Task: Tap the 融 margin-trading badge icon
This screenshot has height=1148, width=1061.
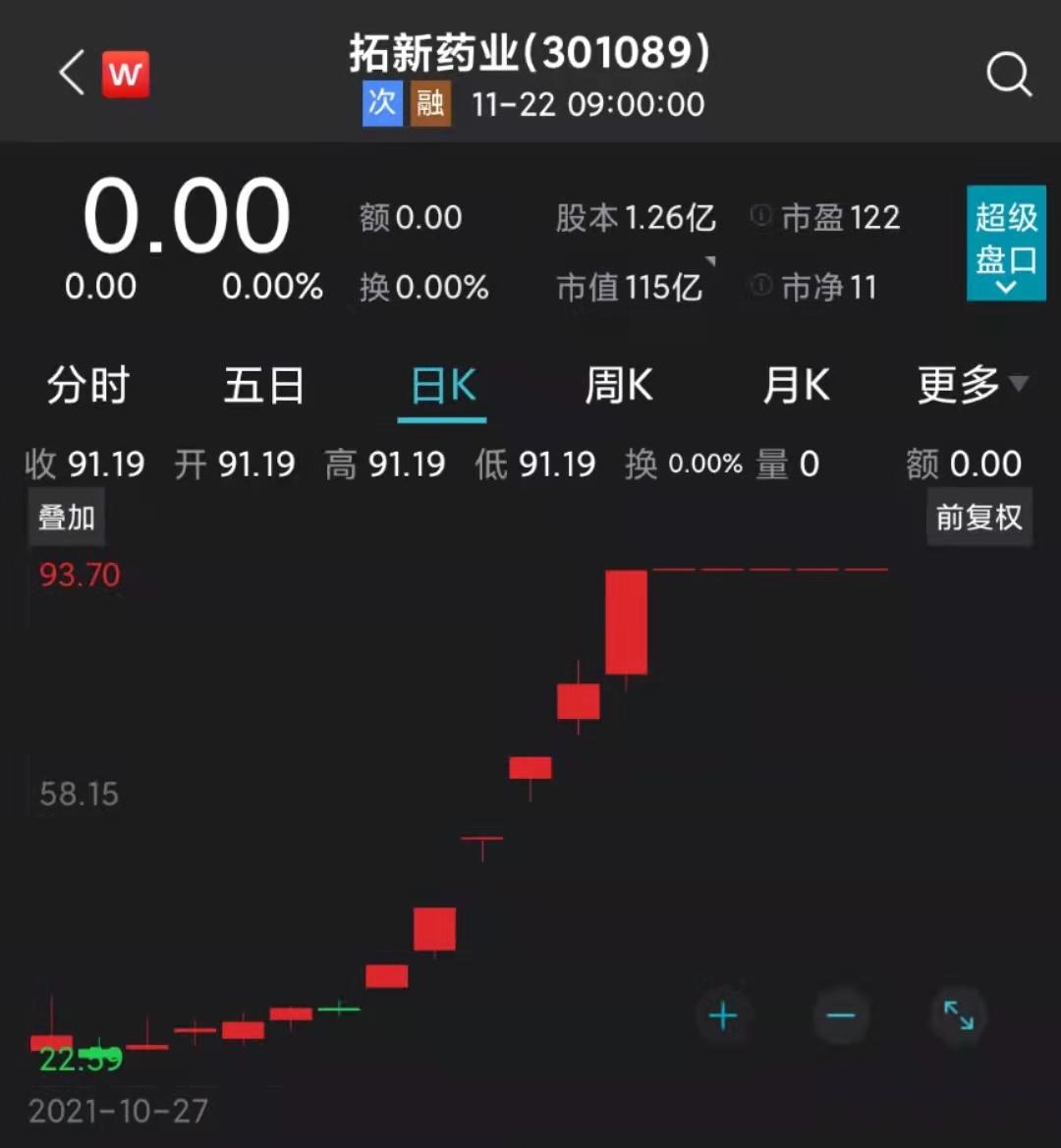Action: (432, 103)
